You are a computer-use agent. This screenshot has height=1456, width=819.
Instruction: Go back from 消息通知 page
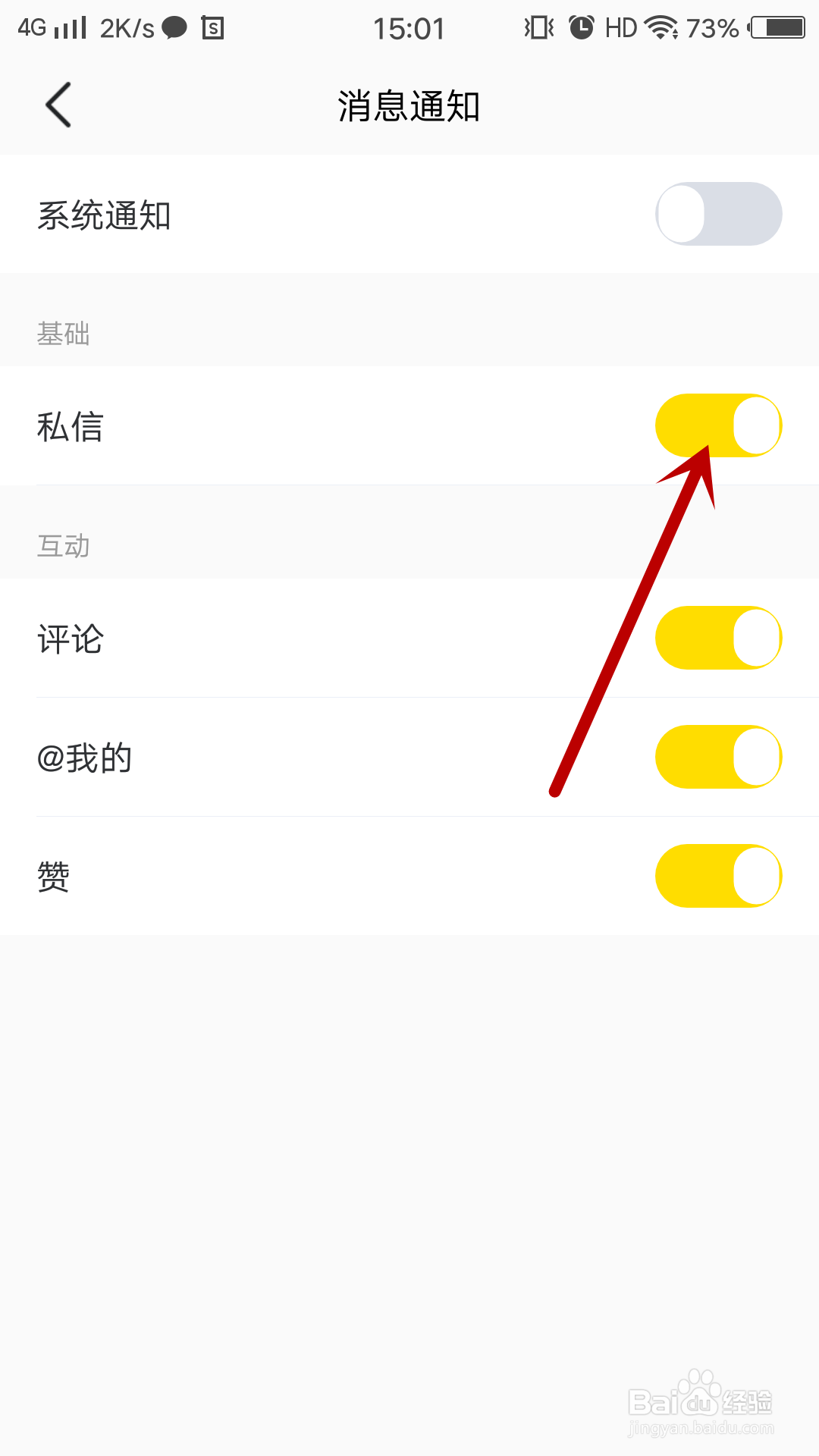58,105
